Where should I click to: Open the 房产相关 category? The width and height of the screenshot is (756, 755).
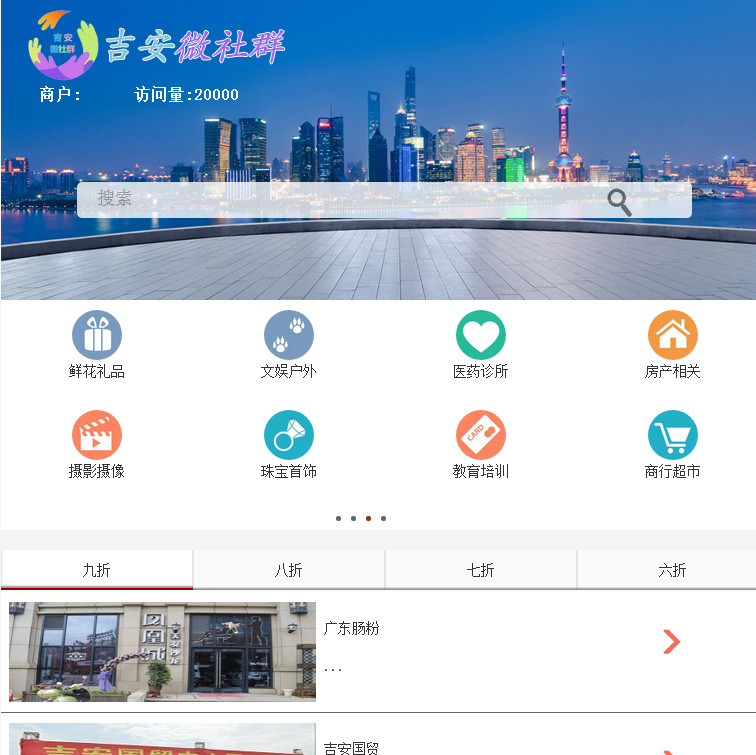[673, 345]
